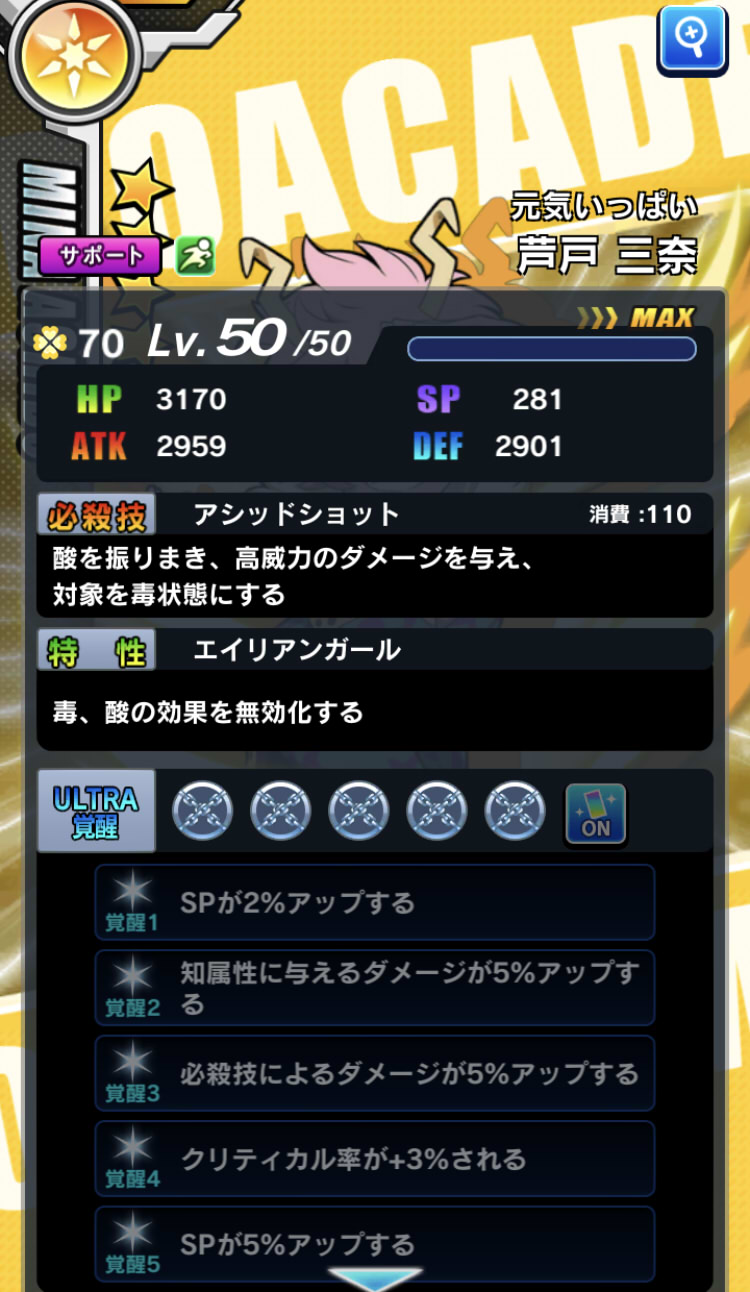Tap the ULTRA覚醒 button
The image size is (750, 1292).
pyautogui.click(x=96, y=810)
